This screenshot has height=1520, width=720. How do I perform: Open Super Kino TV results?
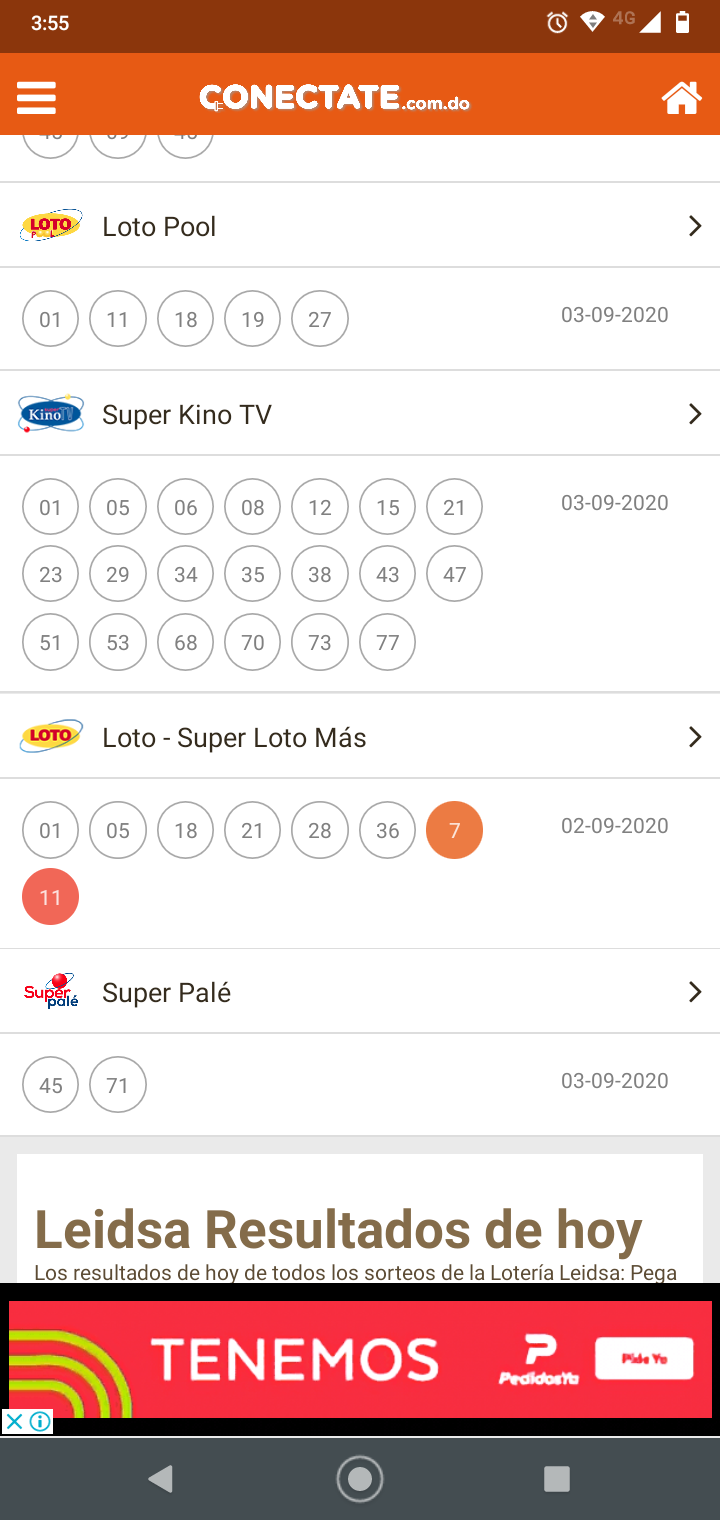360,414
